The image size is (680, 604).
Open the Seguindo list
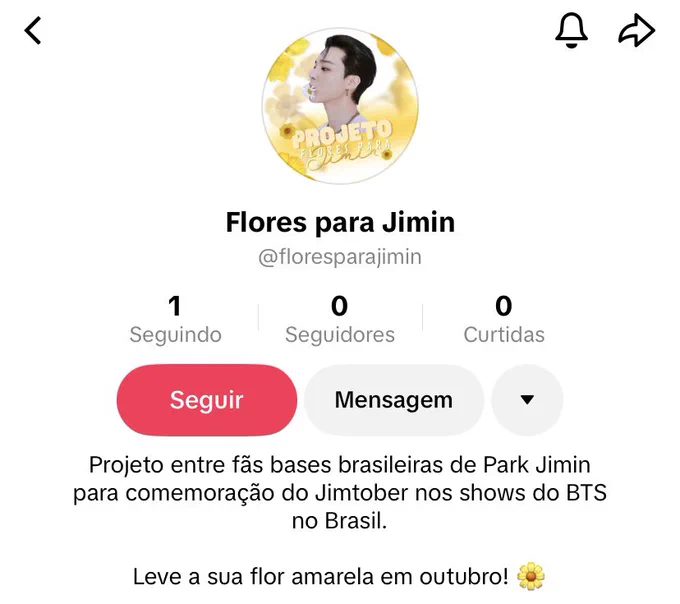tap(175, 320)
